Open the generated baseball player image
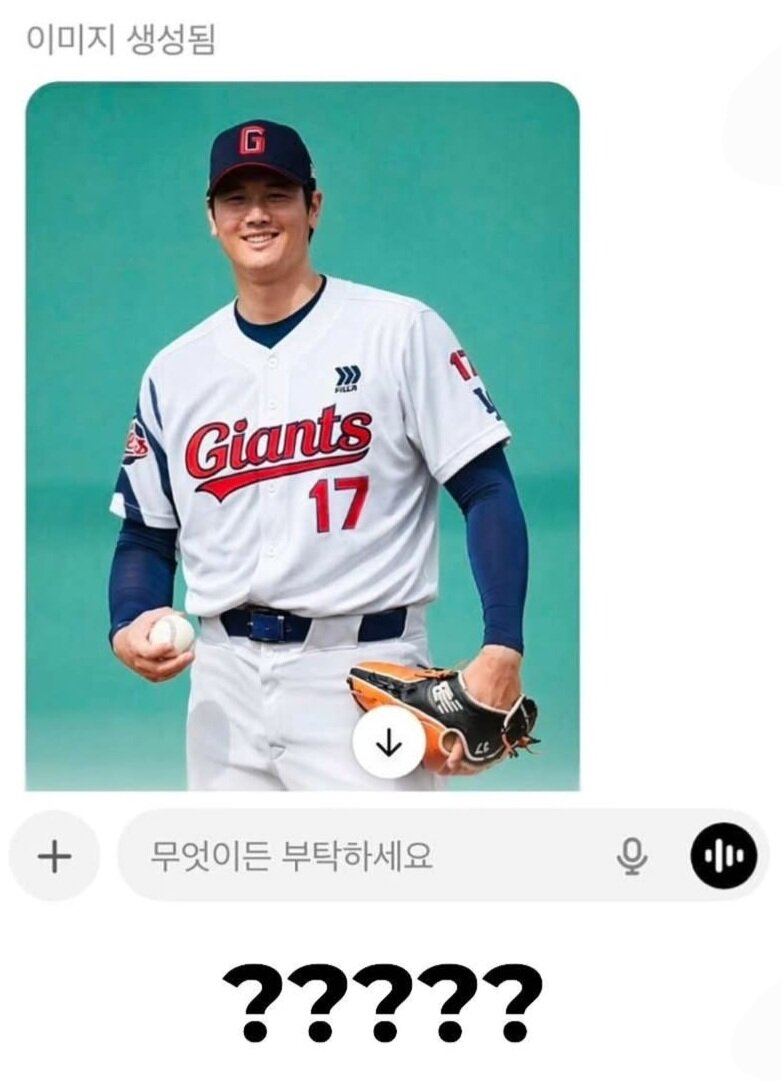The height and width of the screenshot is (1082, 782). click(x=302, y=400)
